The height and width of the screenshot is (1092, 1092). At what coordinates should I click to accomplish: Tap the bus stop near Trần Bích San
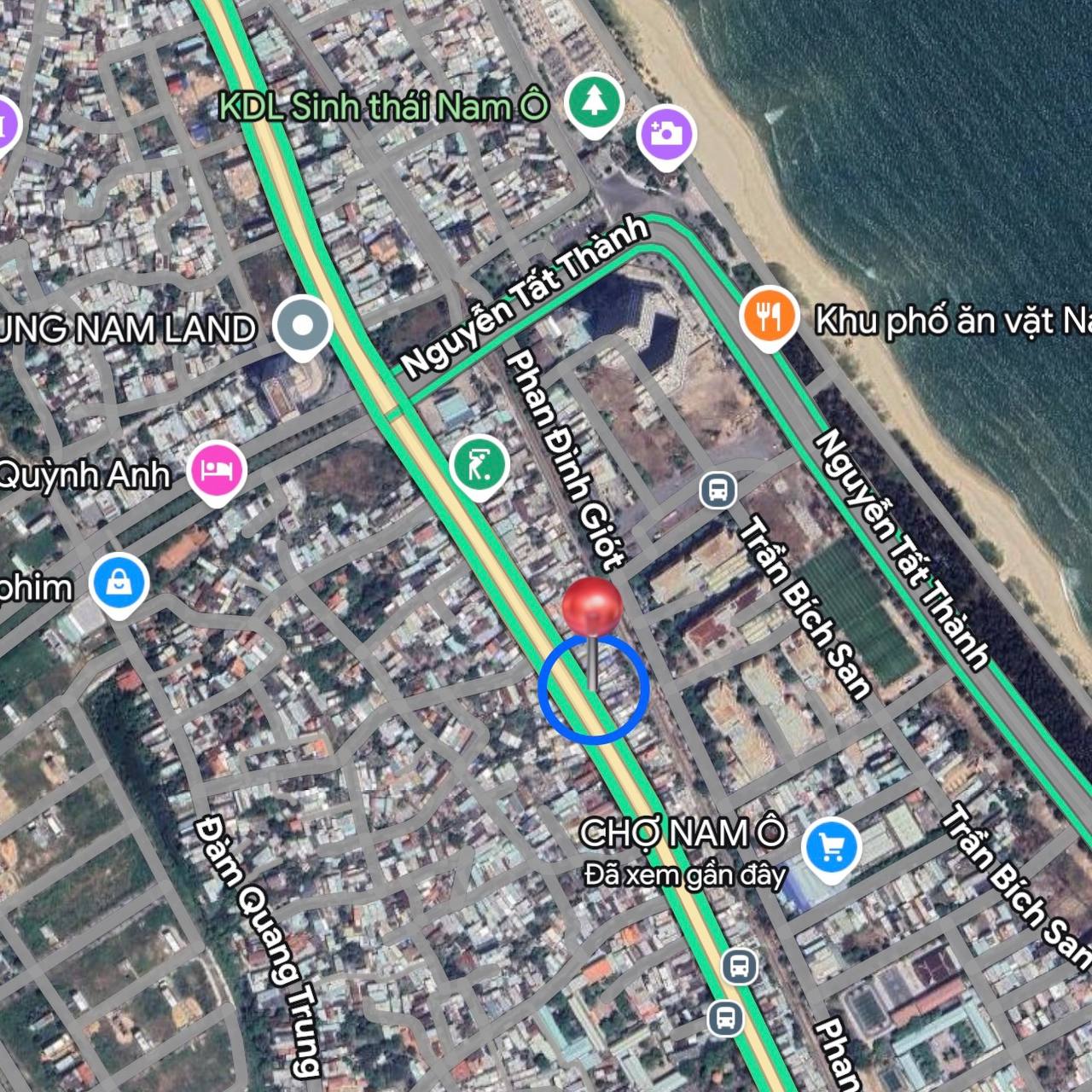pos(717,491)
